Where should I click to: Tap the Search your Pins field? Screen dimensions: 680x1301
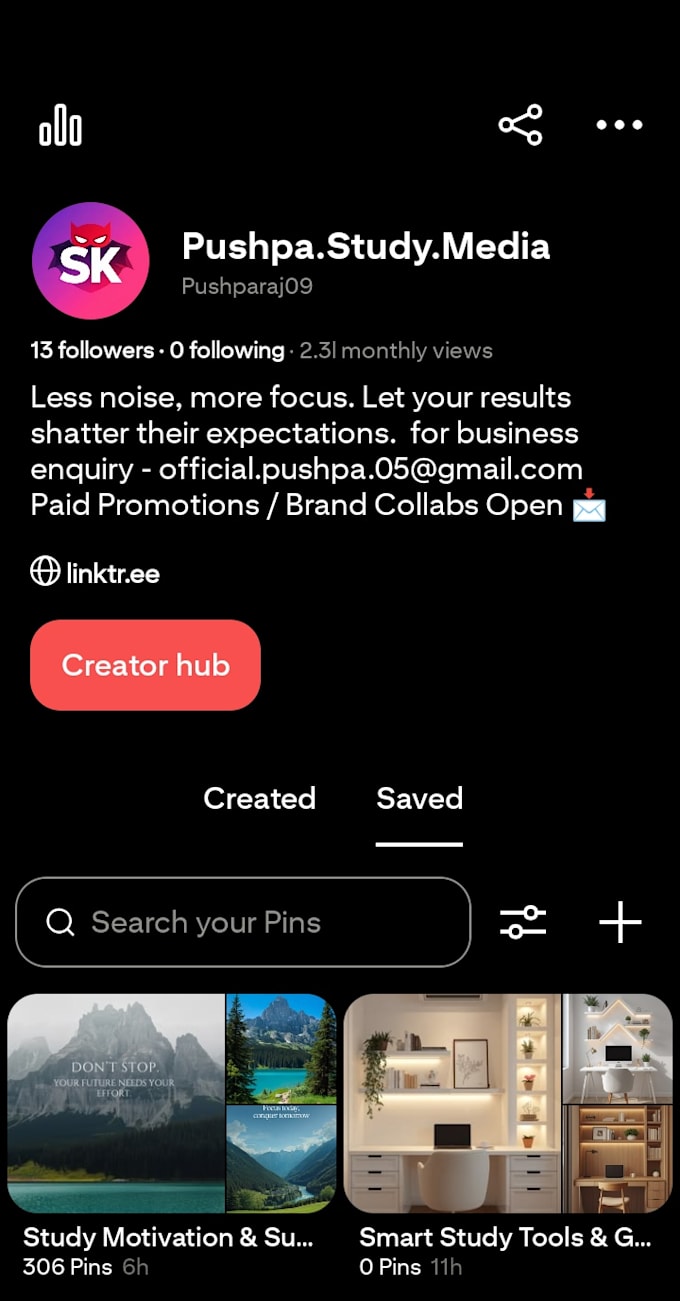tap(243, 922)
